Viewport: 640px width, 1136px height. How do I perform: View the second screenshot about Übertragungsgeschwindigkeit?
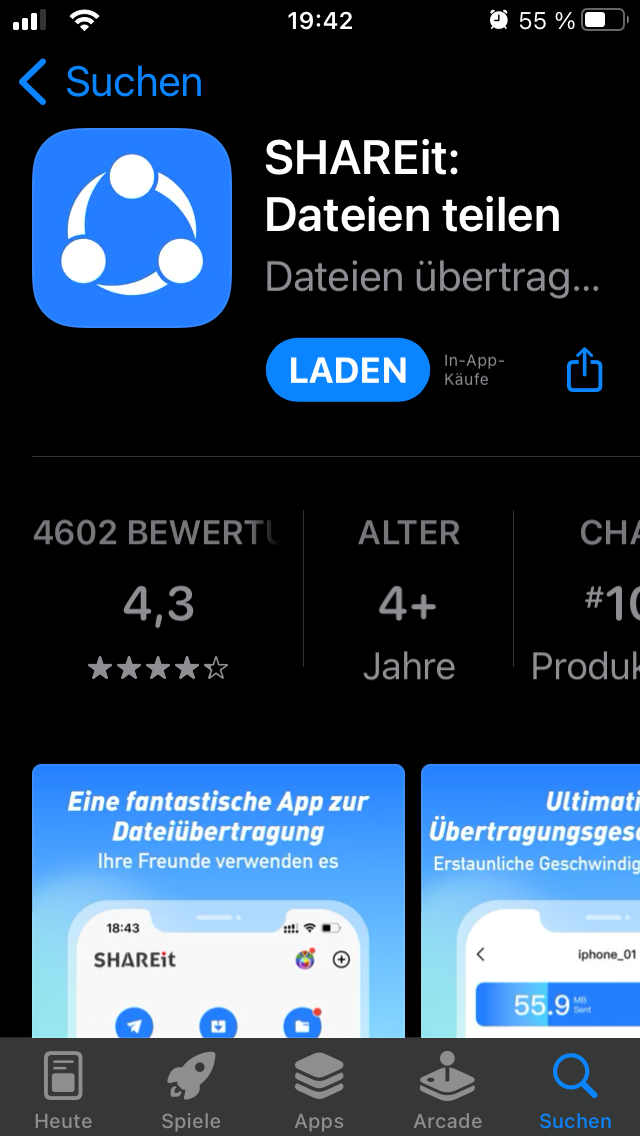tap(530, 900)
